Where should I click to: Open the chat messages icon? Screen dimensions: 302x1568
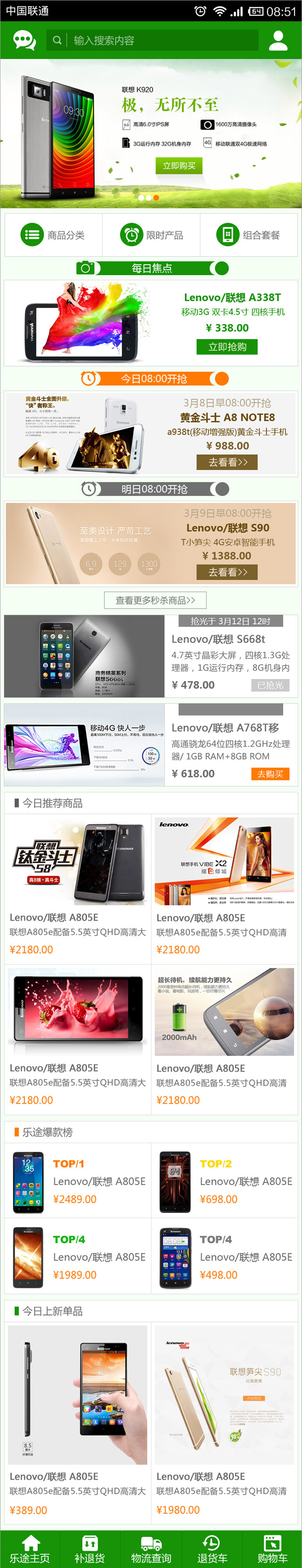[25, 41]
